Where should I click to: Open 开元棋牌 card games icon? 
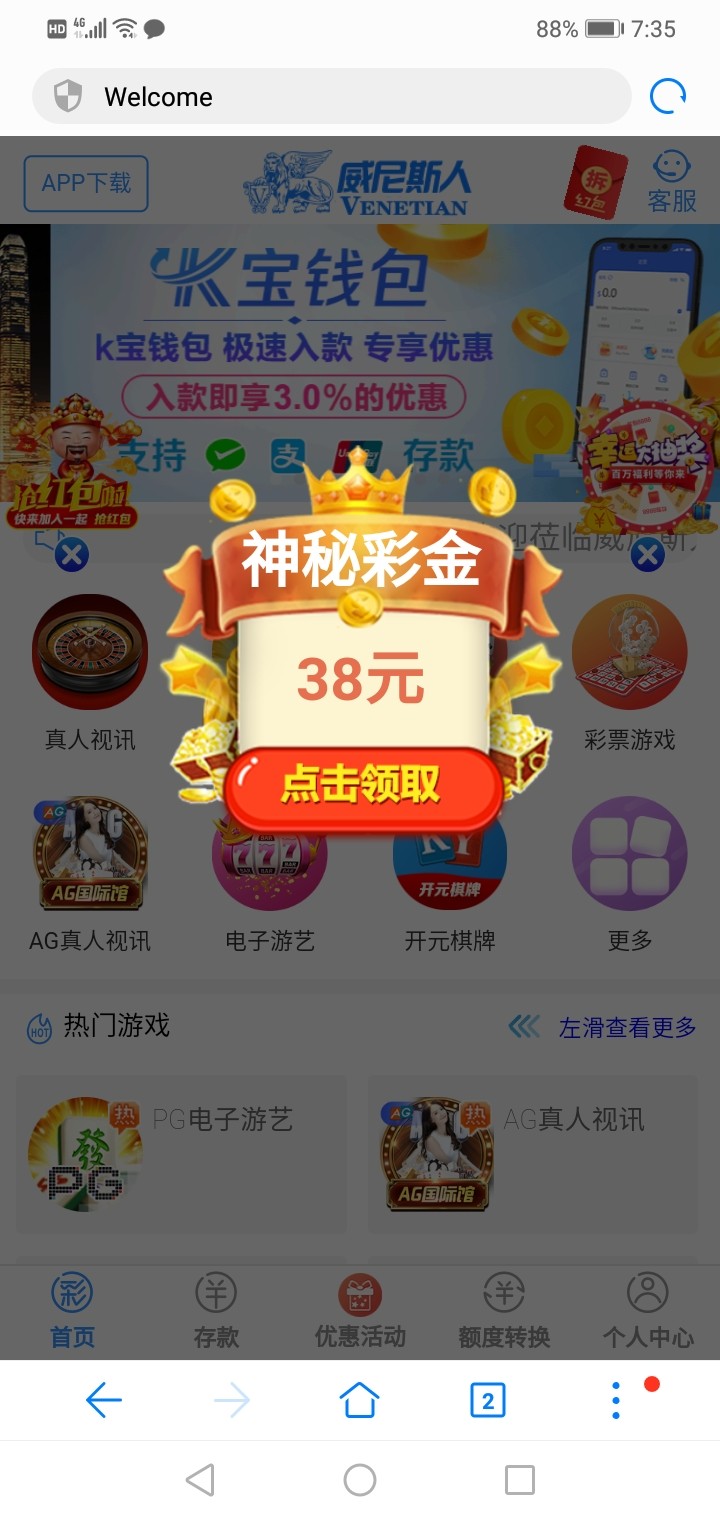point(450,855)
